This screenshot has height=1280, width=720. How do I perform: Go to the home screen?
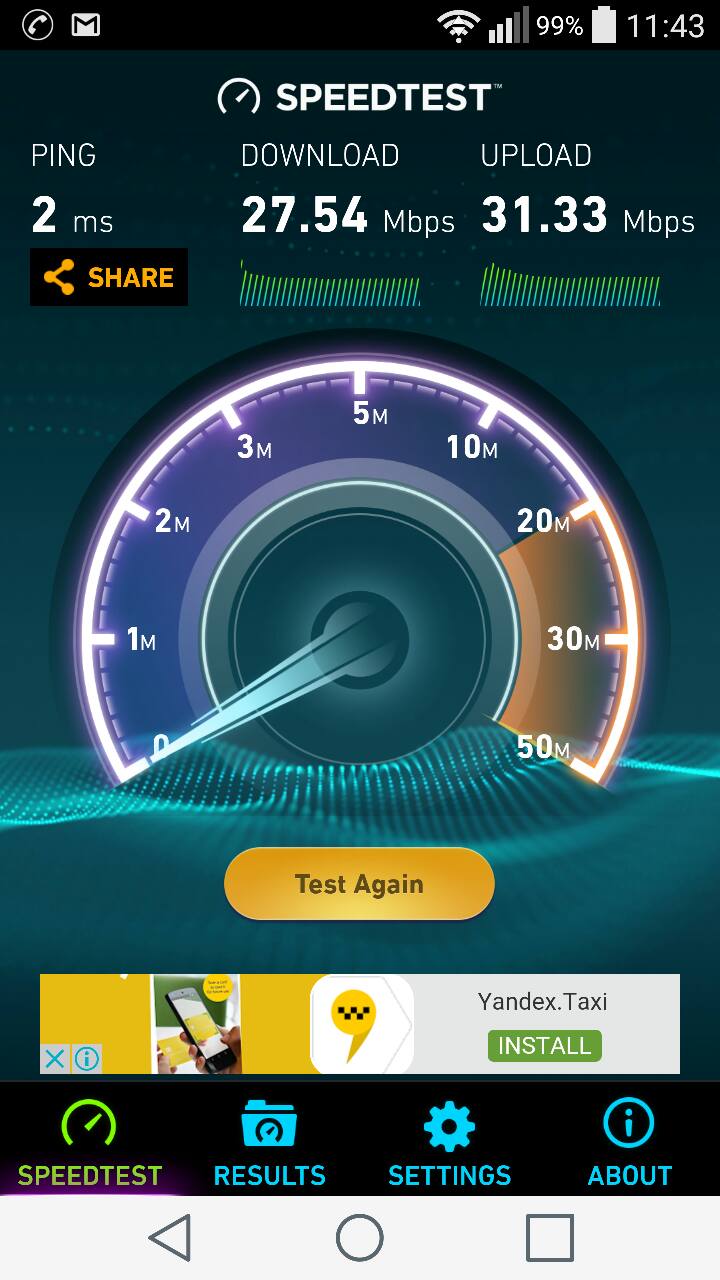(x=360, y=1238)
